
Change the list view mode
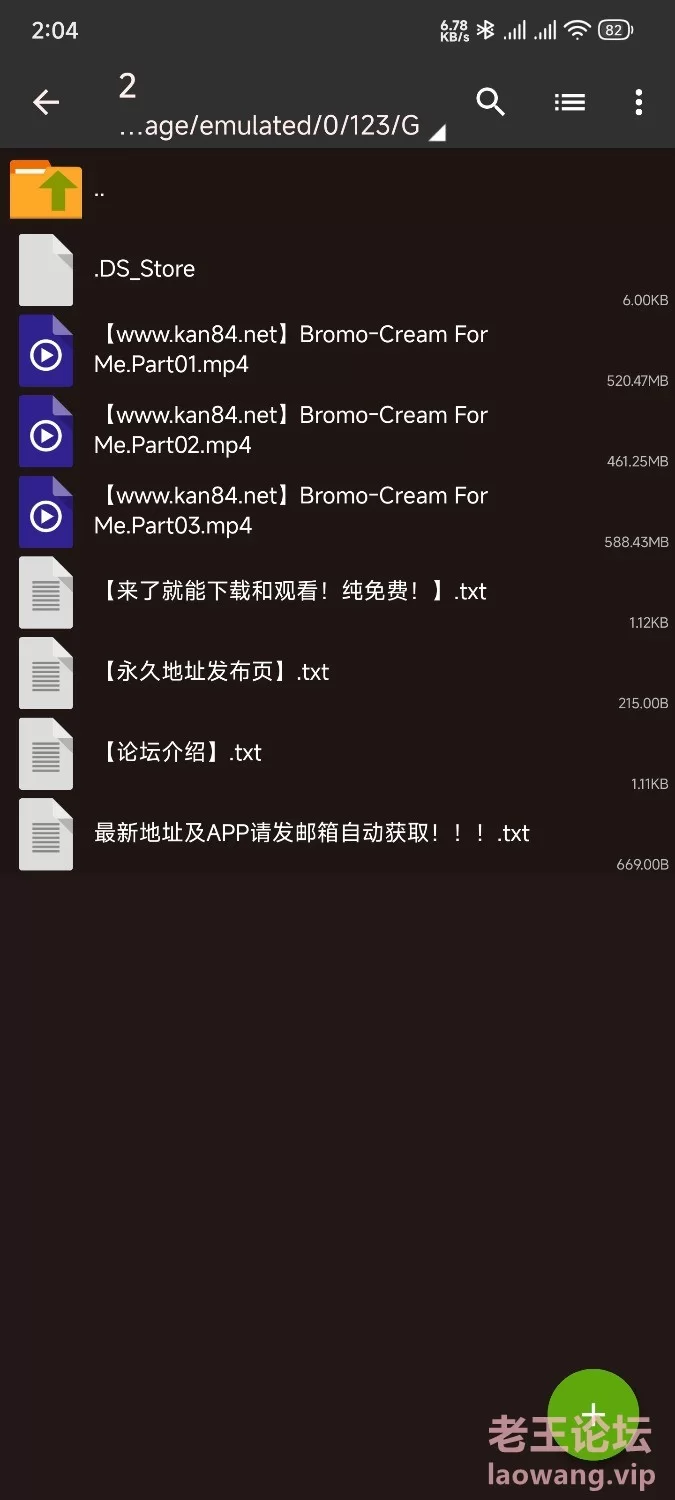[569, 102]
